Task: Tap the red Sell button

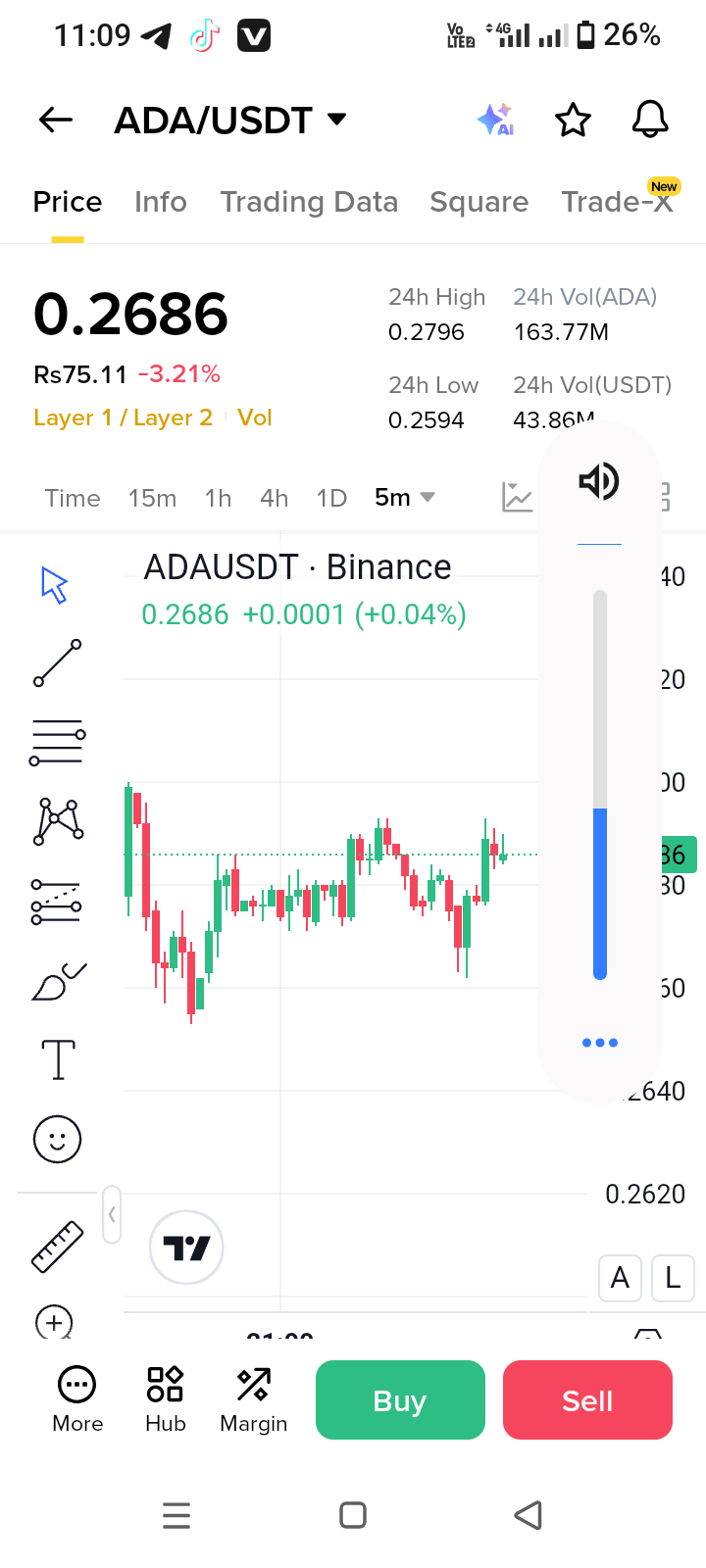Action: point(587,1400)
